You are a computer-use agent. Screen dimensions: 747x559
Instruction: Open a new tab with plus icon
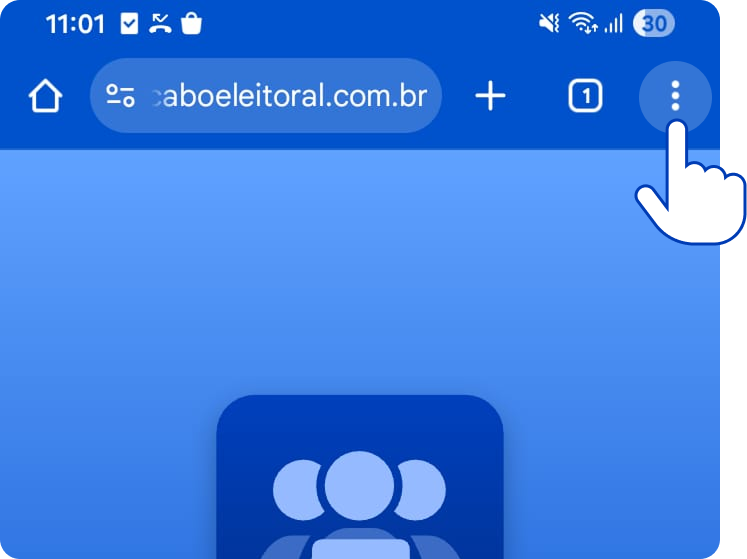(490, 97)
